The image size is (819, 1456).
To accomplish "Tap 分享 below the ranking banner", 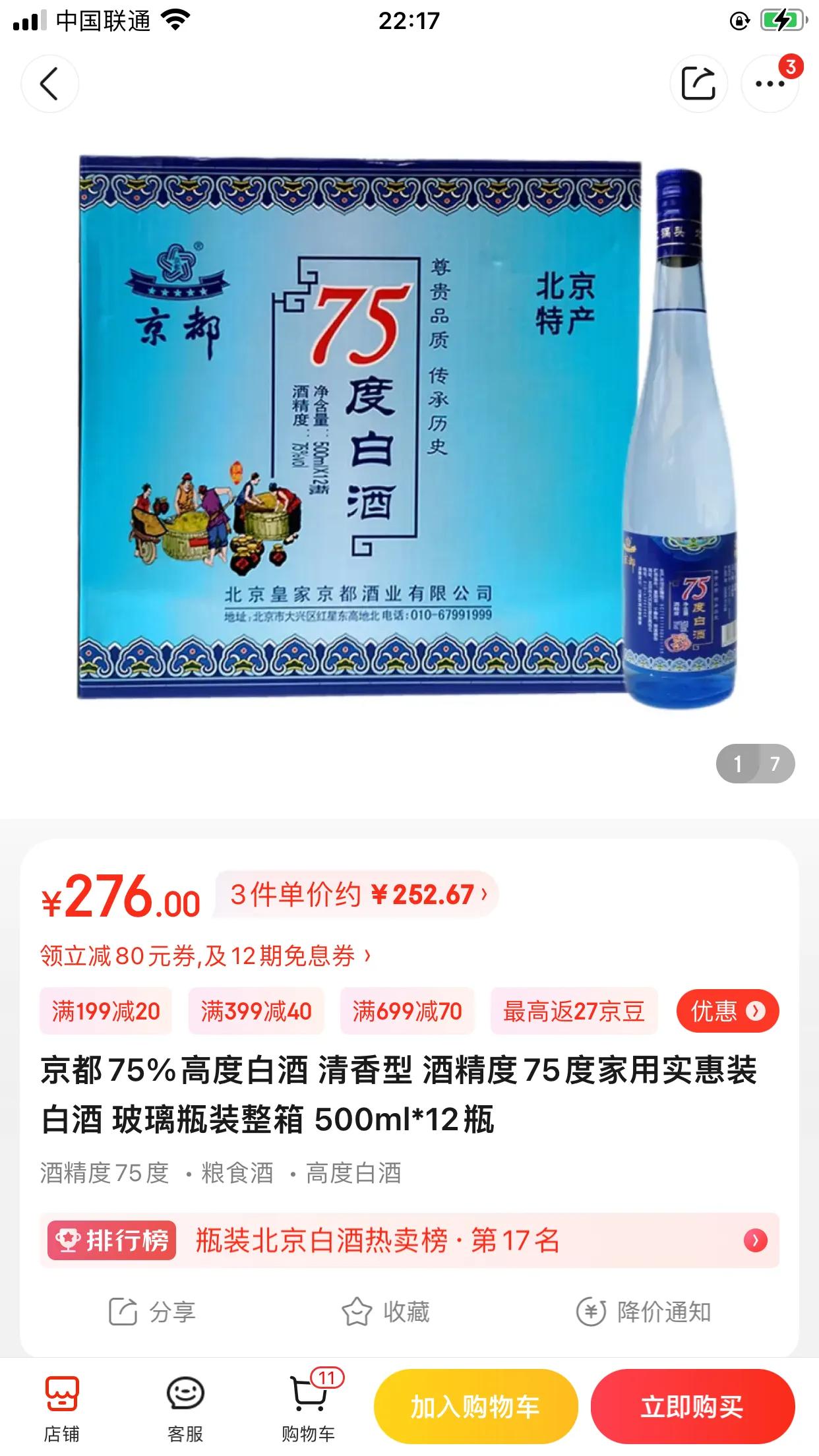I will point(152,1312).
